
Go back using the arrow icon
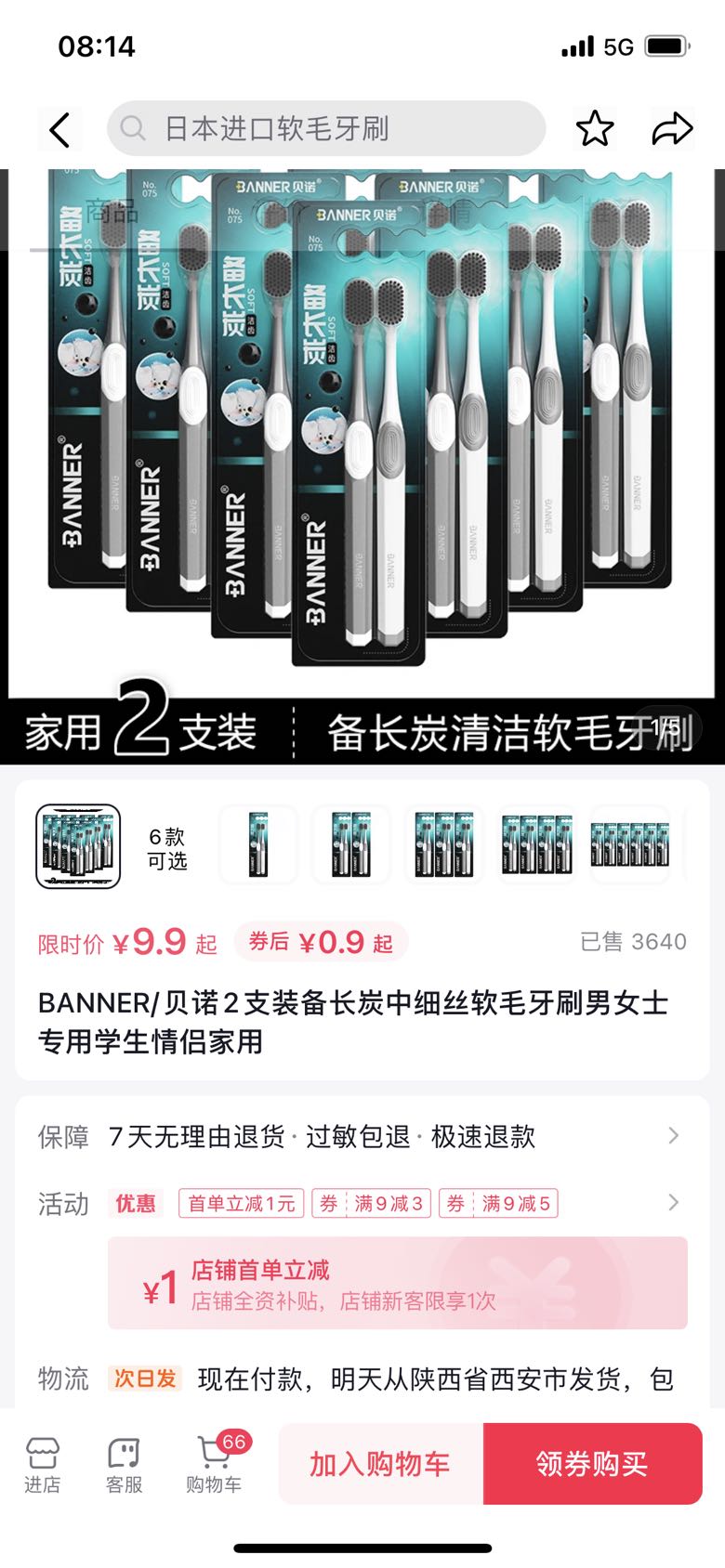(59, 129)
